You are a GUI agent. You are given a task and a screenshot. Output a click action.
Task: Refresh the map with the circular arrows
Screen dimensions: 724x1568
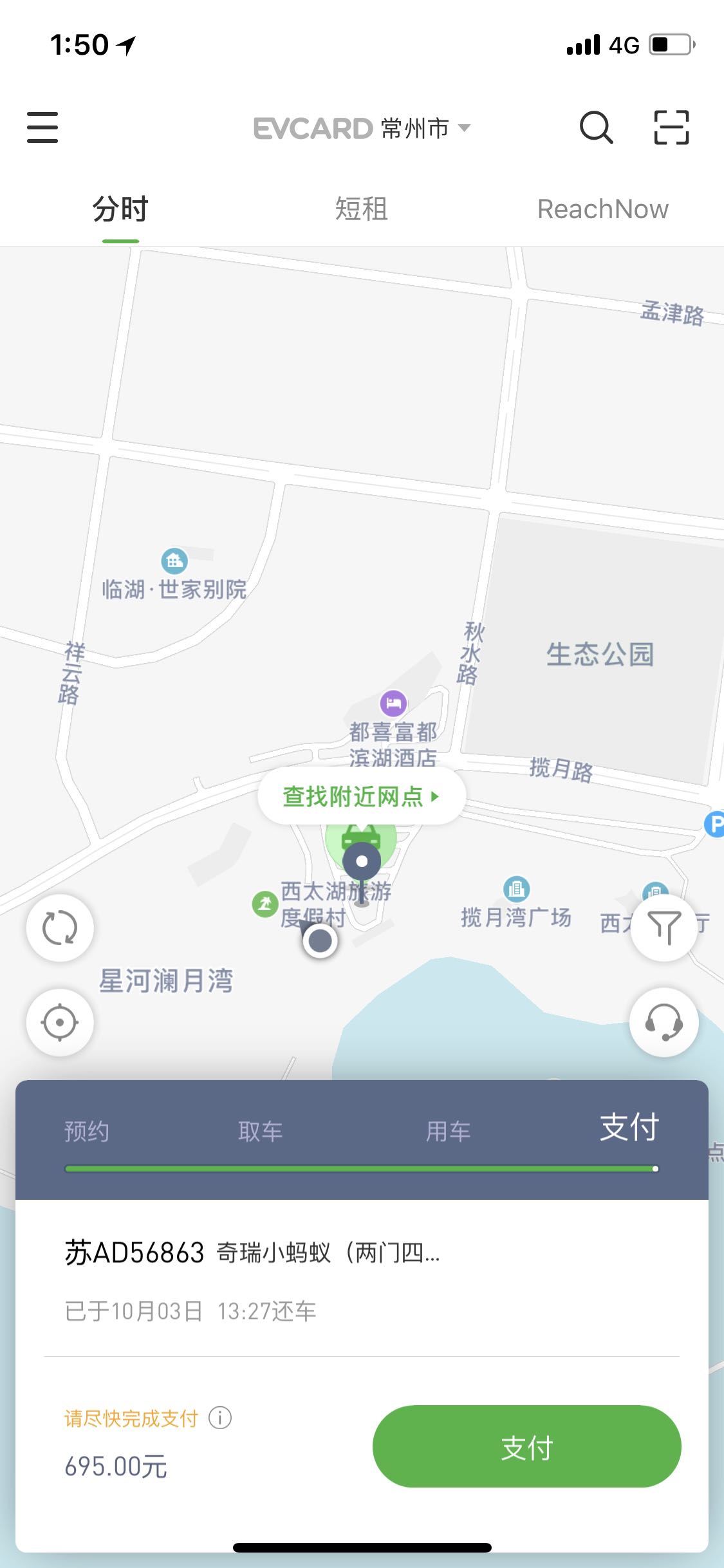[60, 928]
